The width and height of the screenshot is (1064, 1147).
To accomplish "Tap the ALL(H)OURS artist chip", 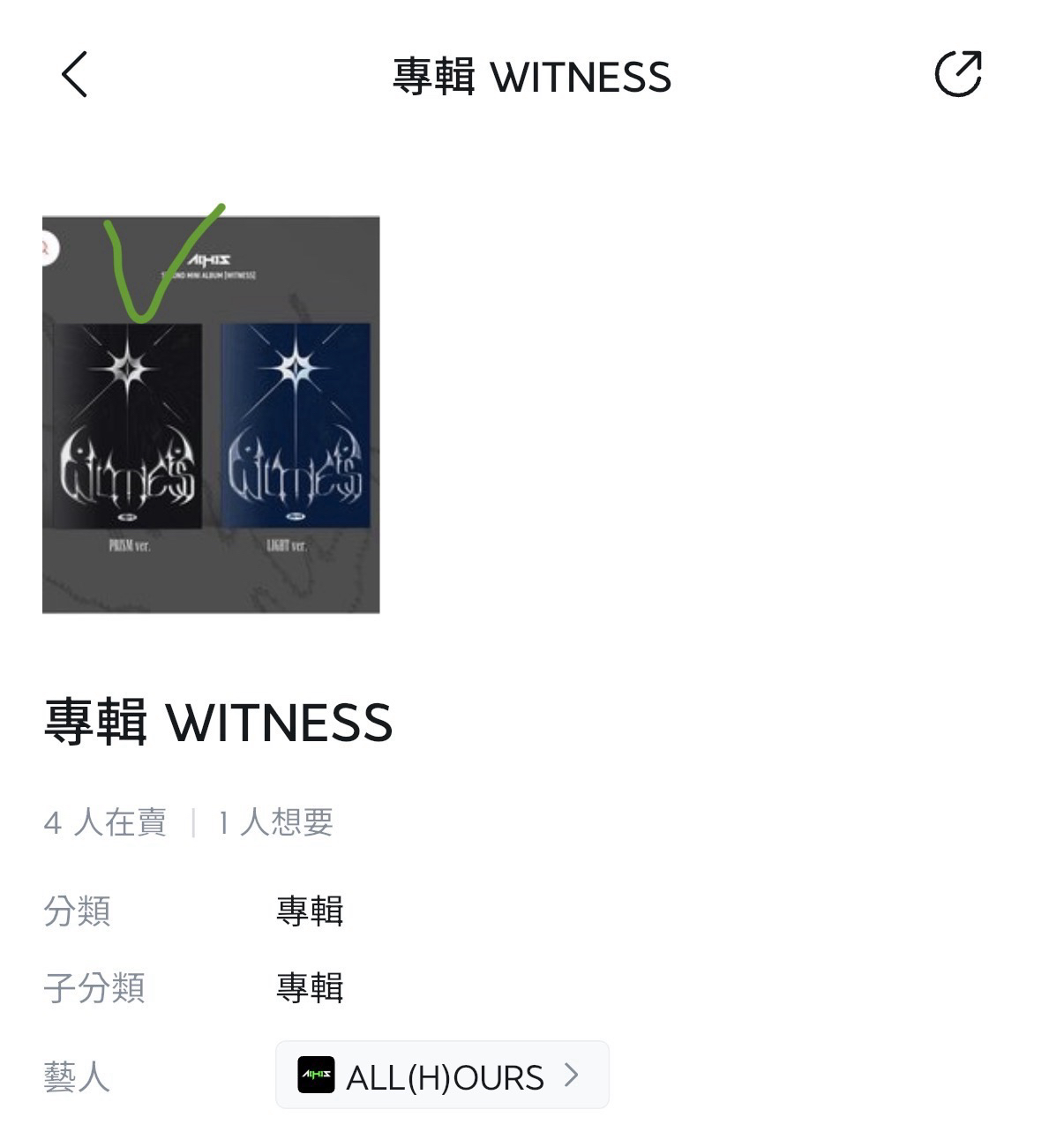I will [x=441, y=1075].
